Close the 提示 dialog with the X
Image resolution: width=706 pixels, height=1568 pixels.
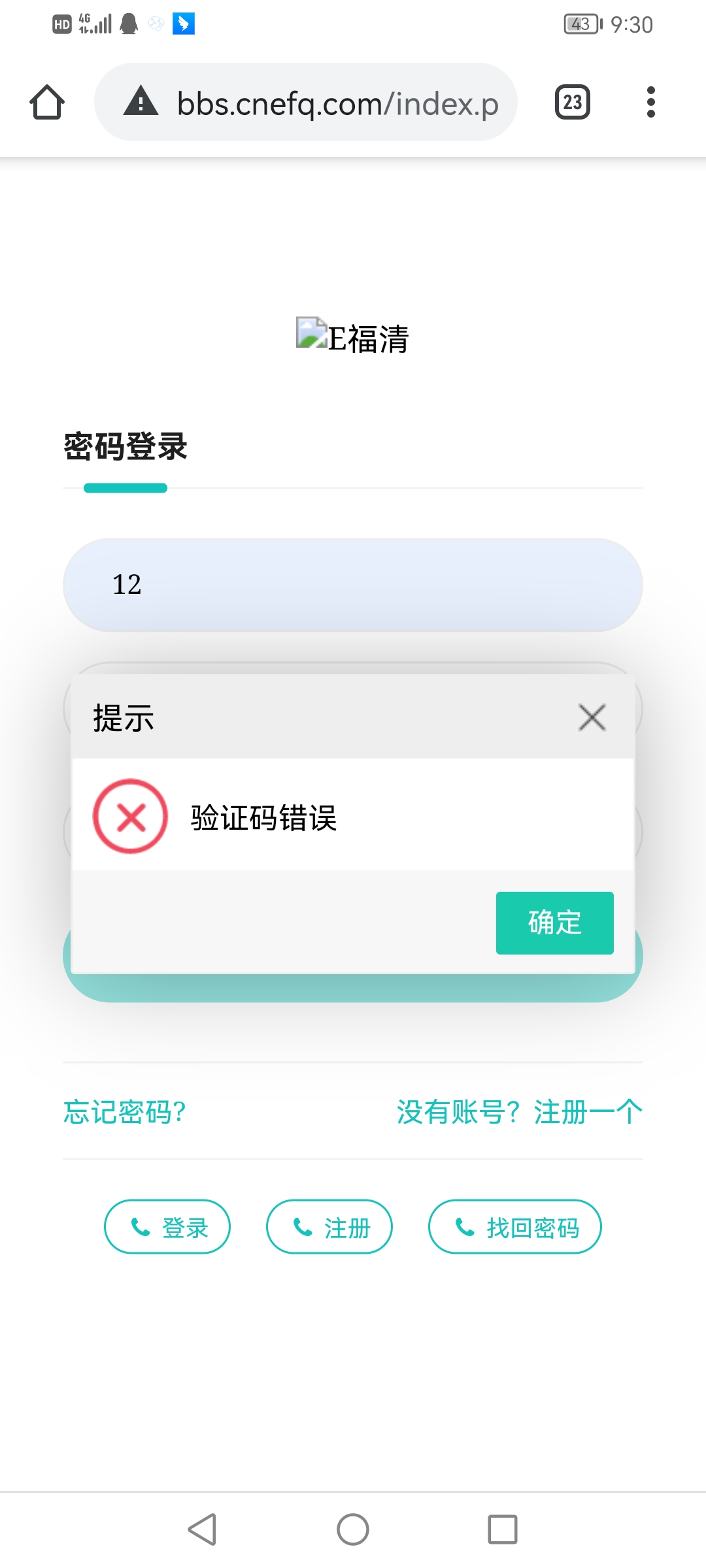click(x=592, y=717)
